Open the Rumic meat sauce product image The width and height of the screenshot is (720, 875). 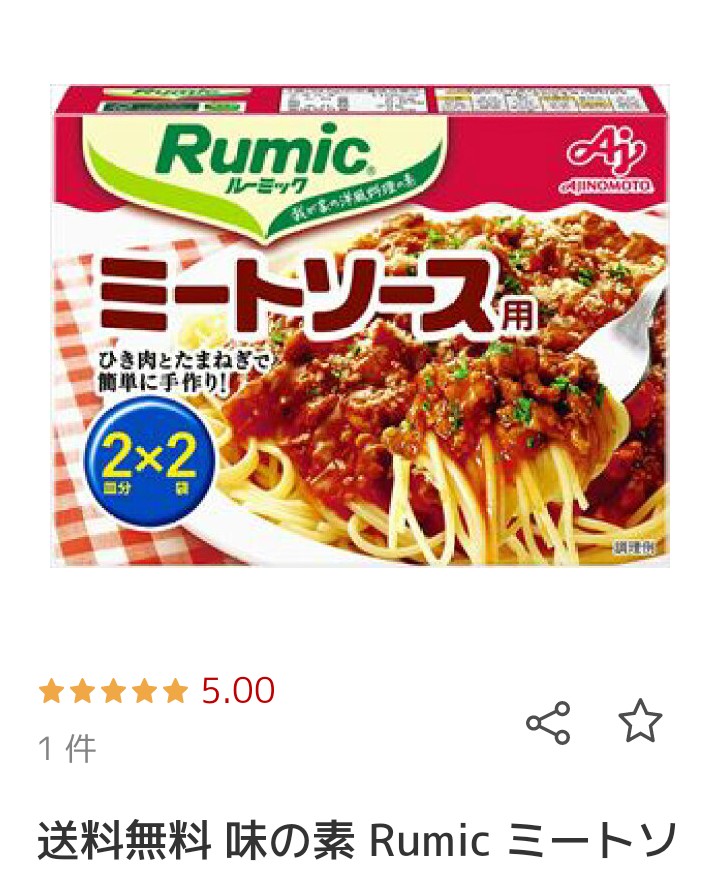click(x=360, y=325)
